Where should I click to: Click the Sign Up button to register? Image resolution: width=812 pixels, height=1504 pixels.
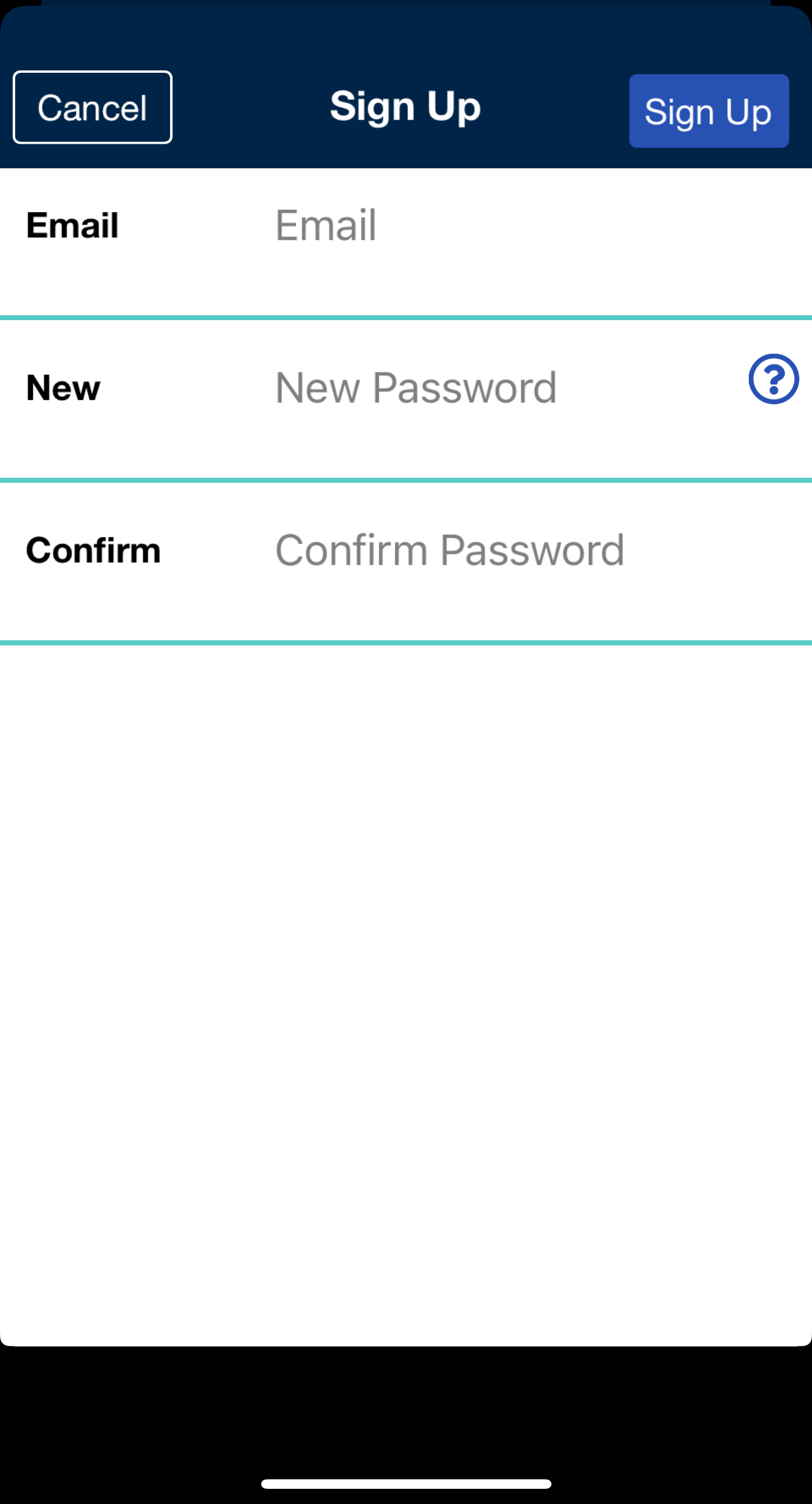(708, 111)
